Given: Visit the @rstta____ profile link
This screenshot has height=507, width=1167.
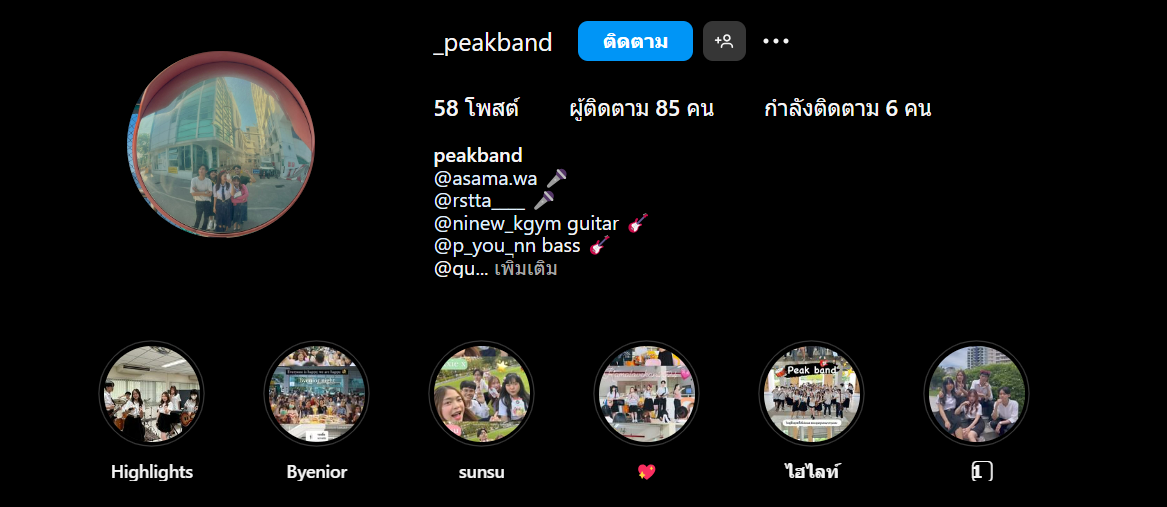Looking at the screenshot, I should pyautogui.click(x=479, y=201).
